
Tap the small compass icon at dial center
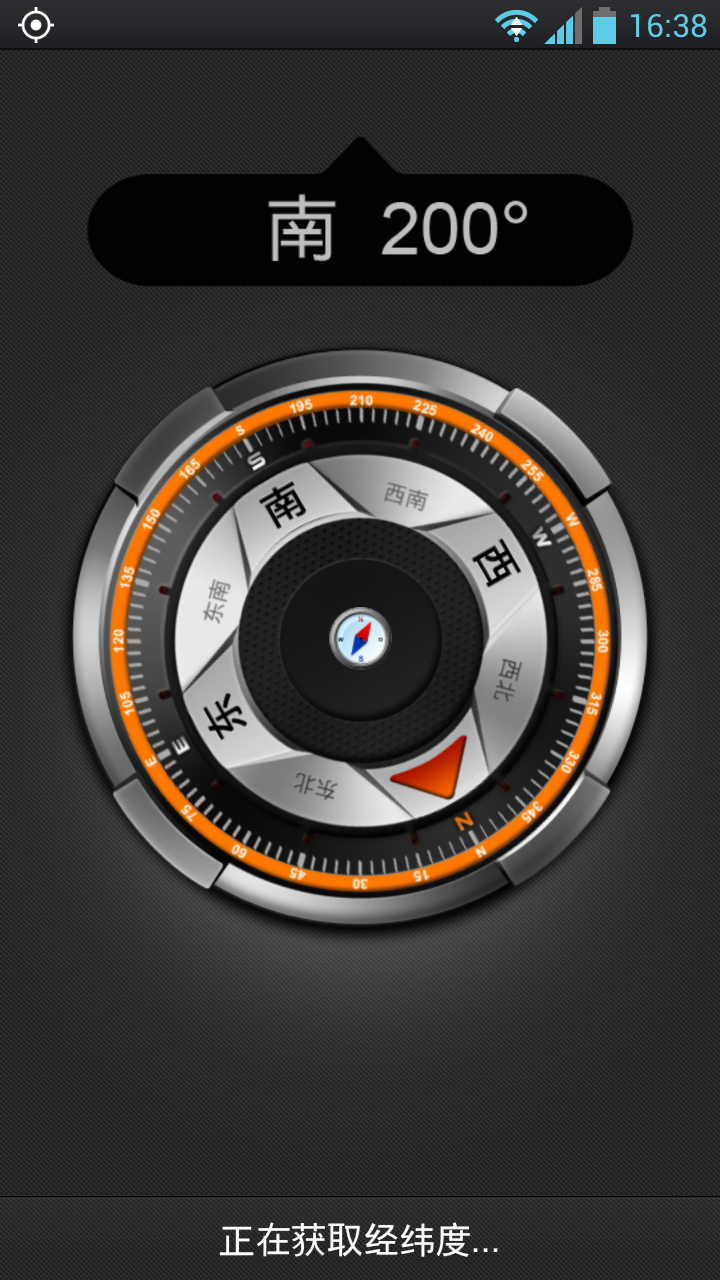click(x=360, y=637)
